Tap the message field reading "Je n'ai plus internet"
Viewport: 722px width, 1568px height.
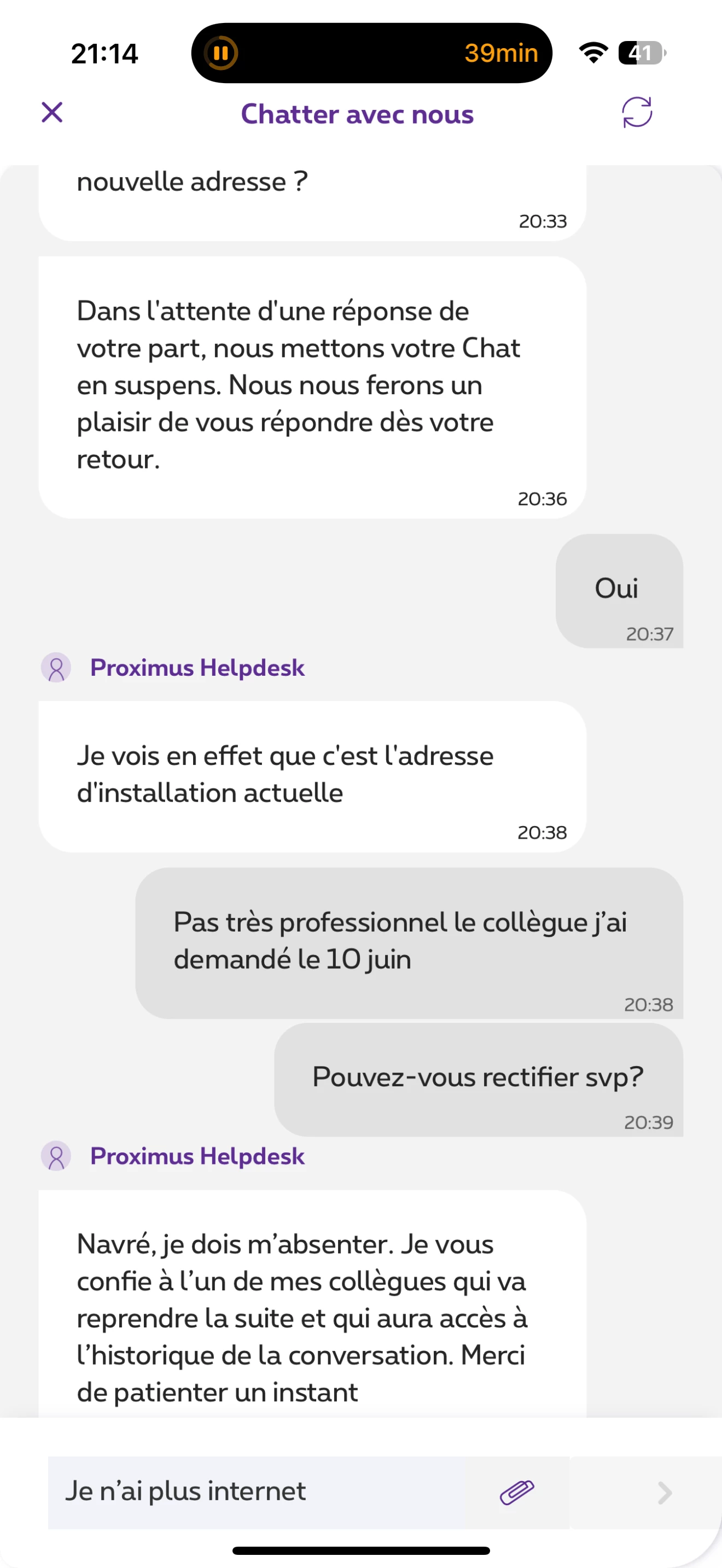click(x=255, y=1491)
